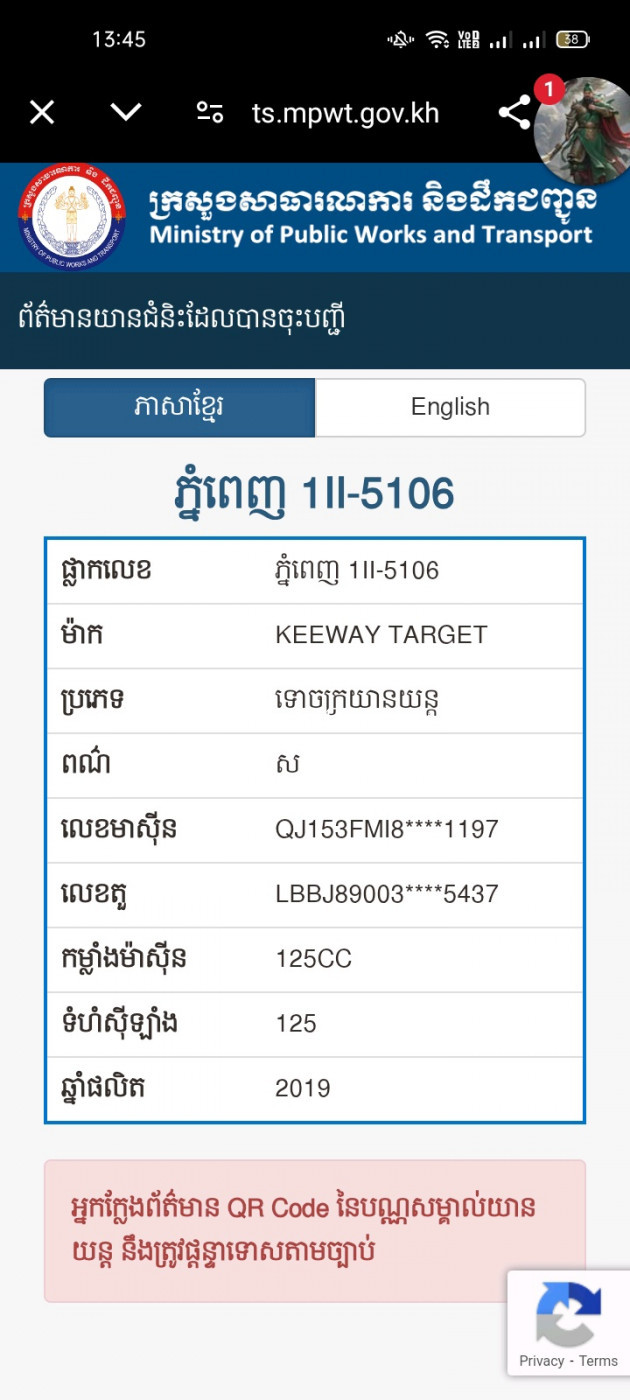Tap the floating chat head avatar

coord(584,130)
